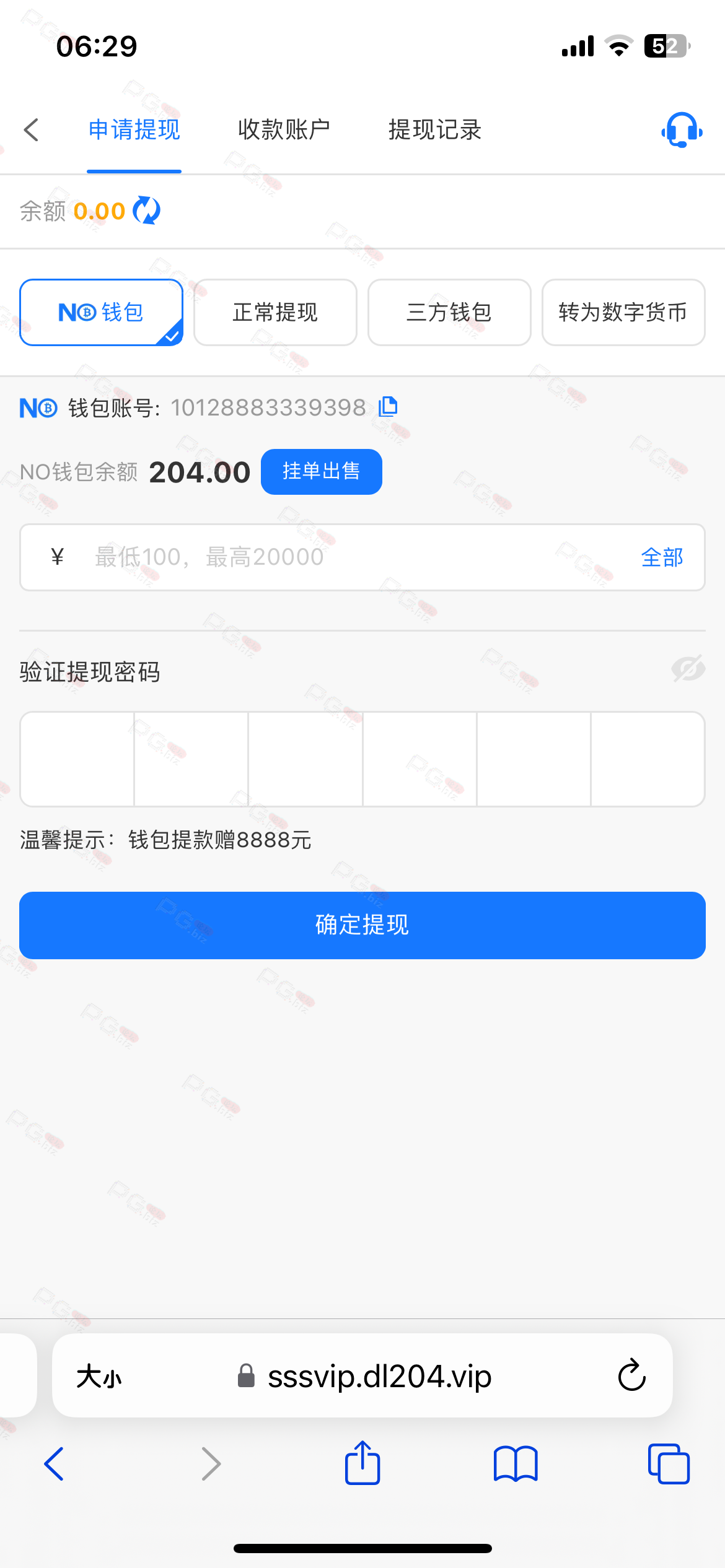This screenshot has height=1568, width=725.
Task: Go back using the top-left arrow
Action: 31,130
